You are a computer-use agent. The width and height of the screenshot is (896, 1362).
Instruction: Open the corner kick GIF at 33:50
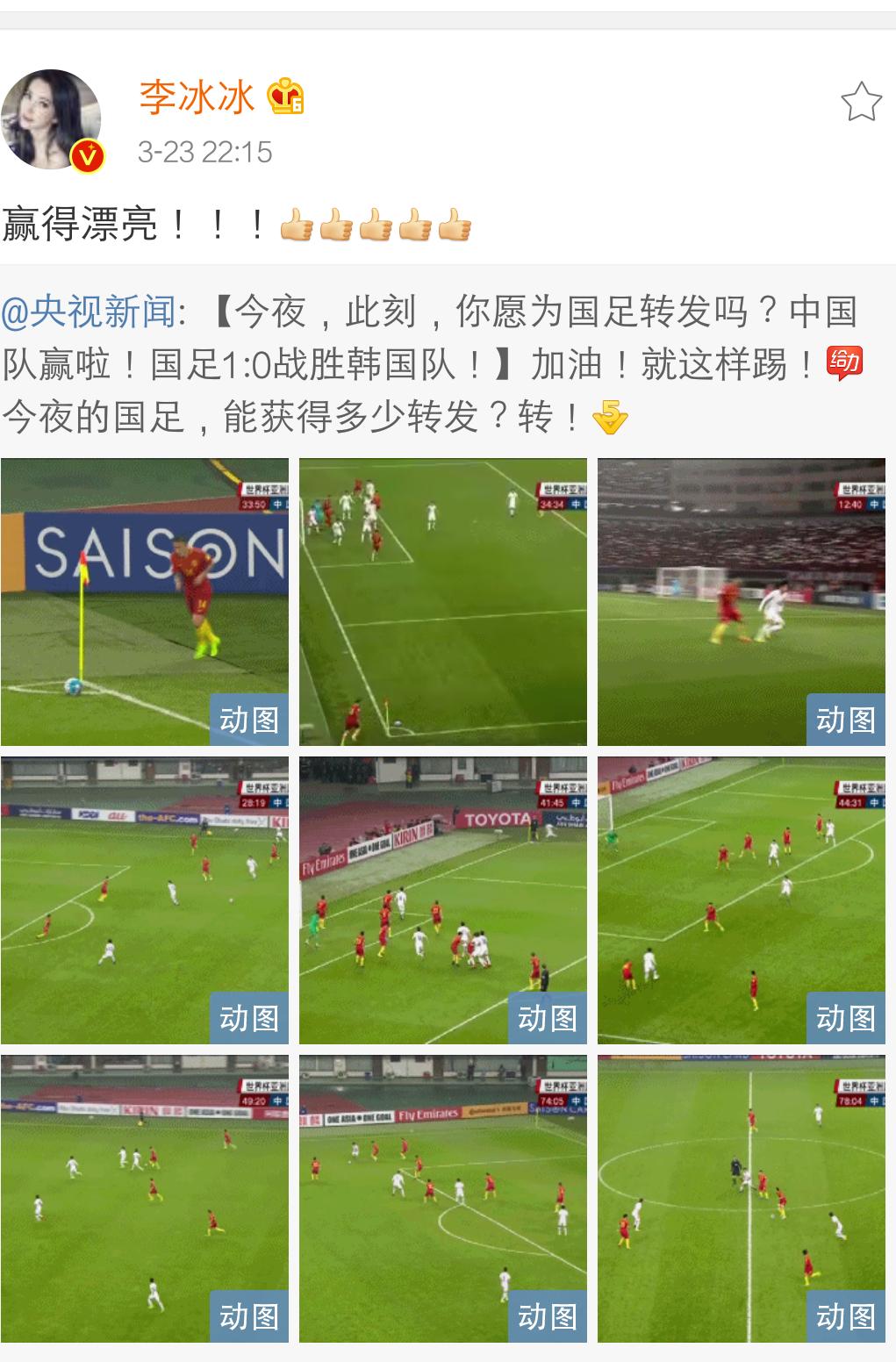[x=145, y=602]
